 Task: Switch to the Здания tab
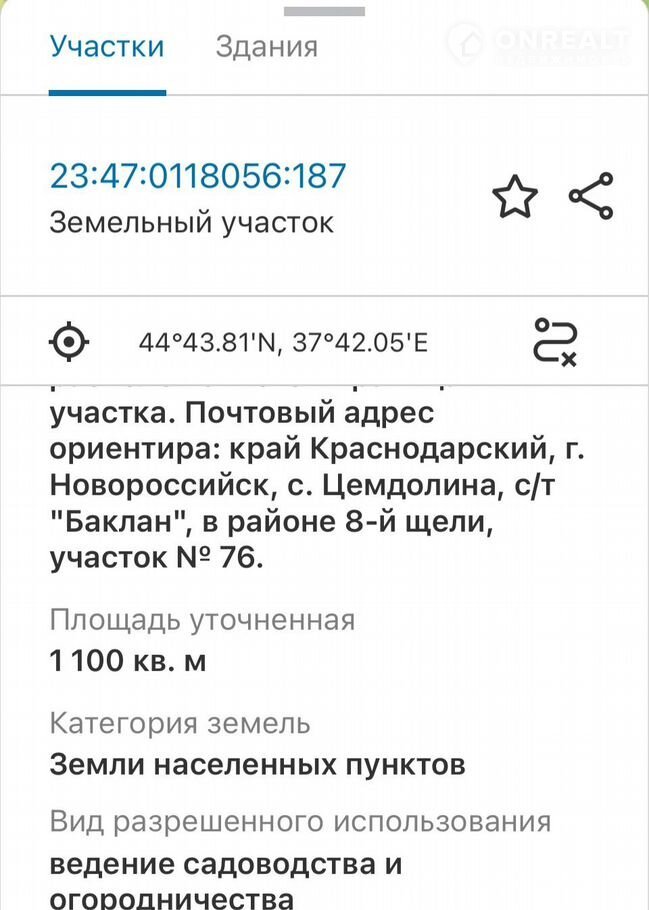tap(266, 47)
